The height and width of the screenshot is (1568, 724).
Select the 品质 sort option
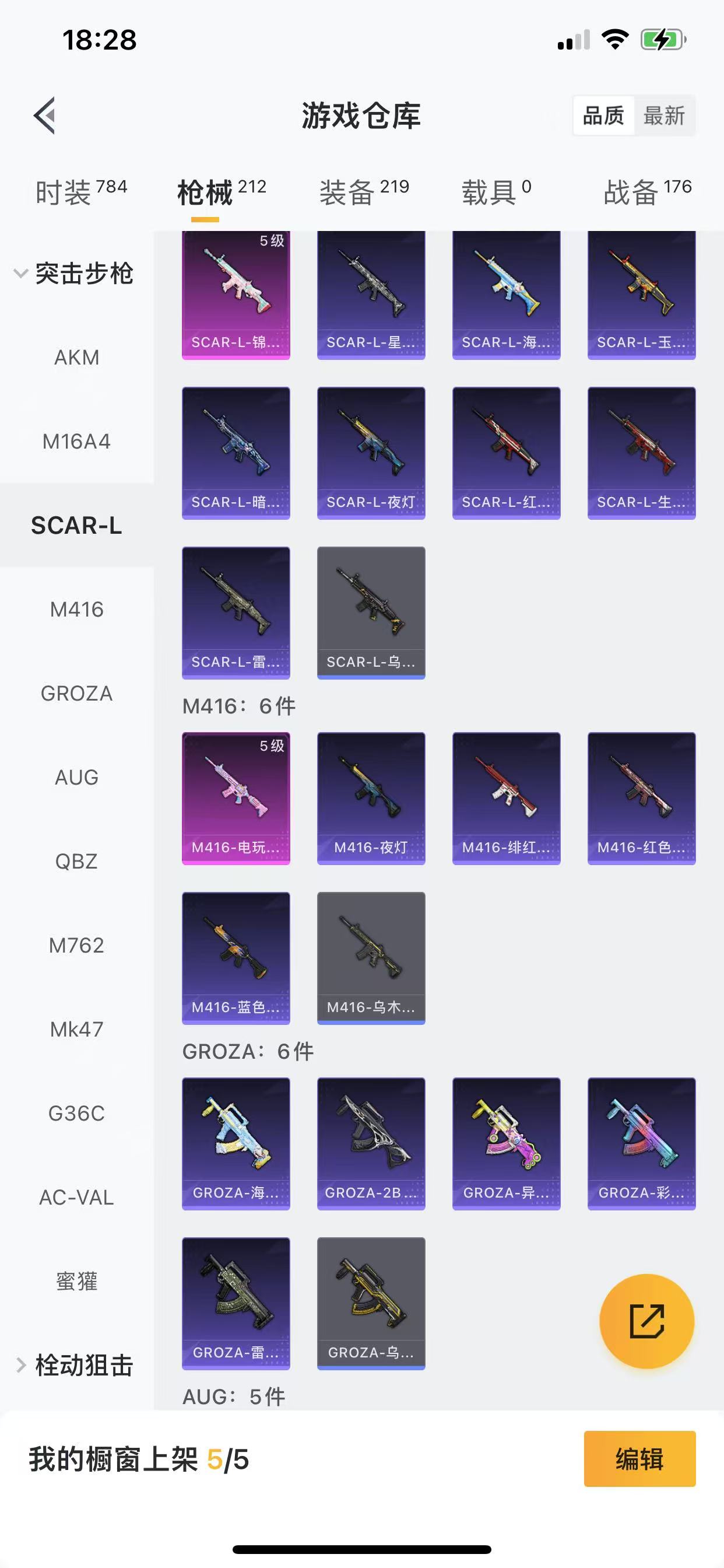coord(603,116)
